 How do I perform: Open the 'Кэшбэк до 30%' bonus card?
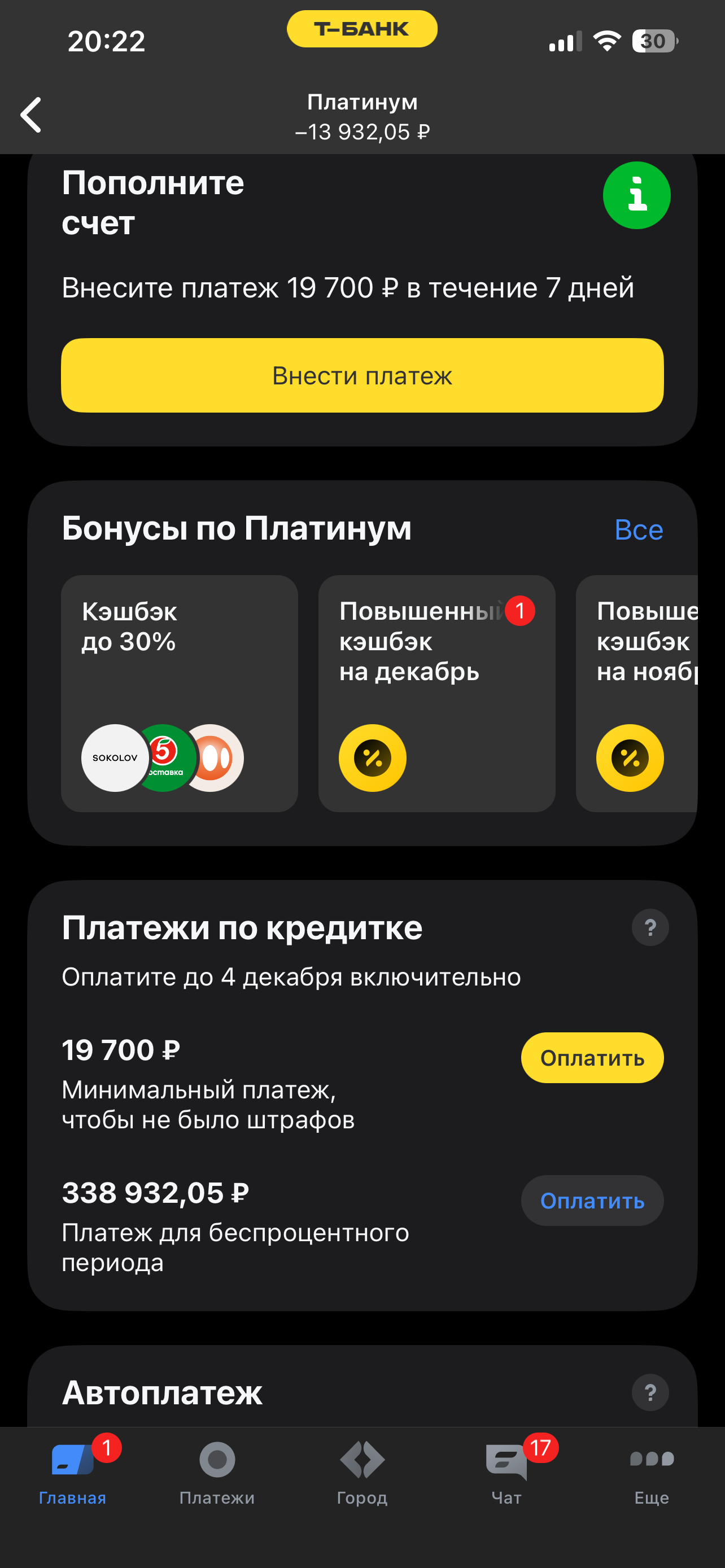(x=179, y=693)
